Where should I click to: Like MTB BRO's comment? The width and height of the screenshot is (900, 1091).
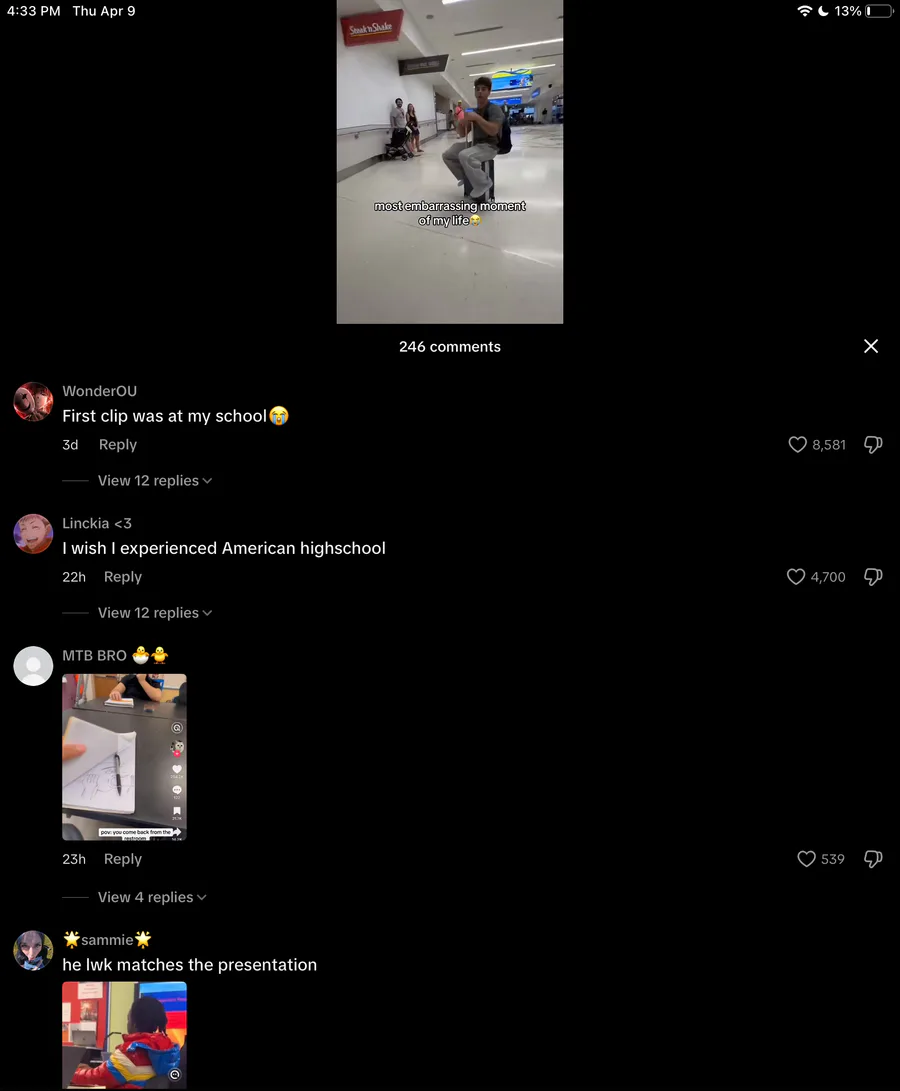click(806, 859)
